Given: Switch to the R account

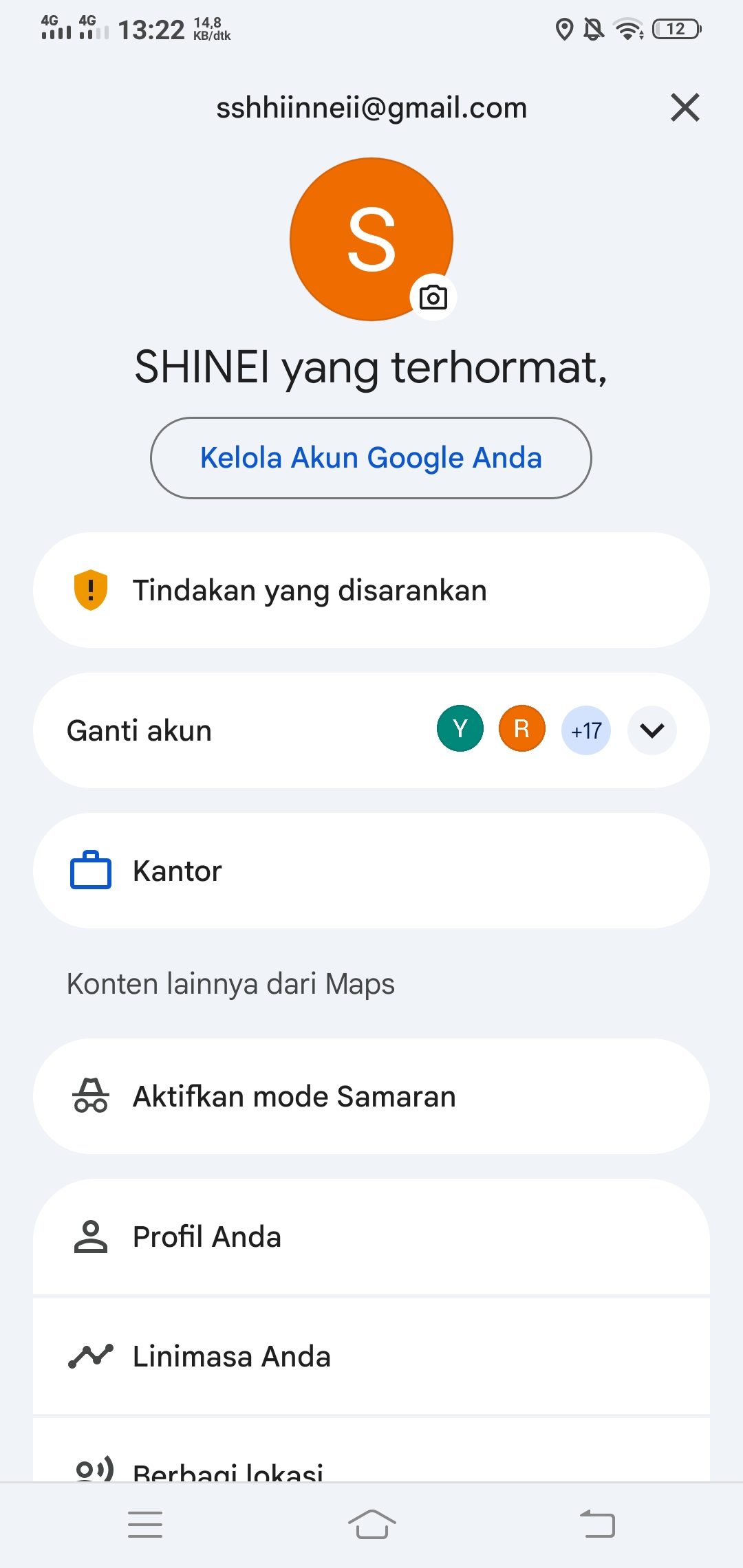Looking at the screenshot, I should coord(521,729).
